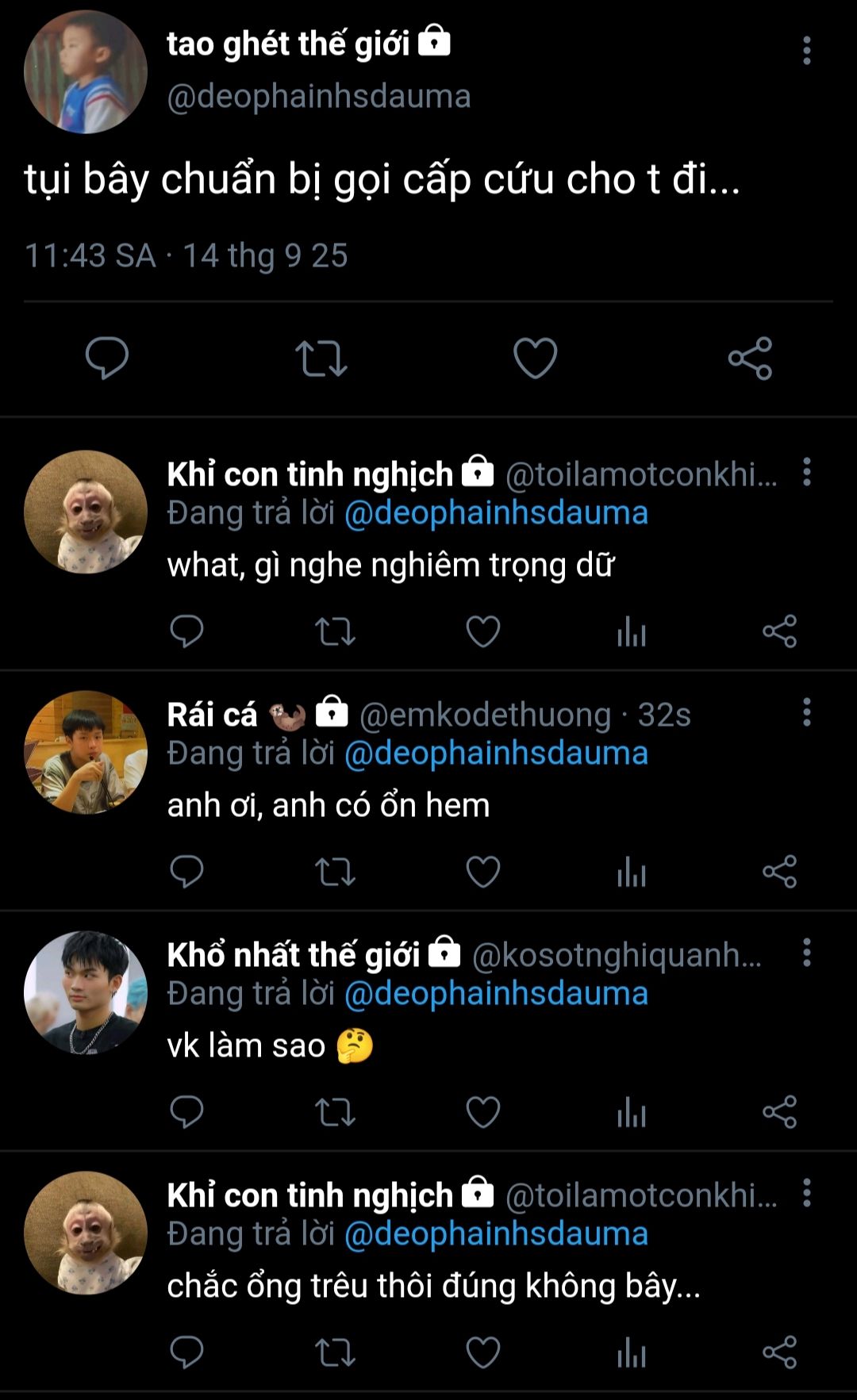This screenshot has width=857, height=1400.
Task: Like Rái cá's reply 'anh ơi, anh có ổn hem'
Action: (482, 872)
